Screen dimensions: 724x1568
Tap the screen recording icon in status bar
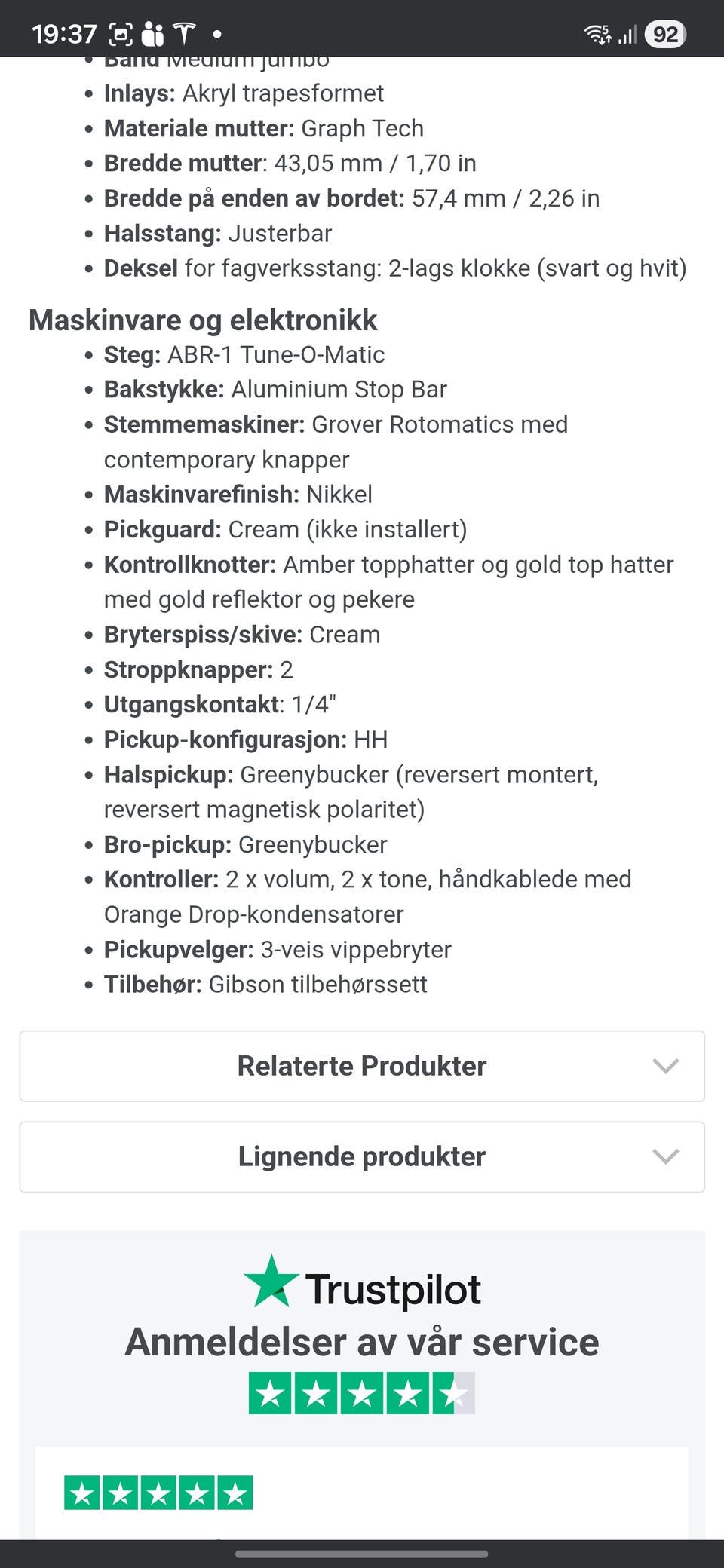tap(121, 33)
